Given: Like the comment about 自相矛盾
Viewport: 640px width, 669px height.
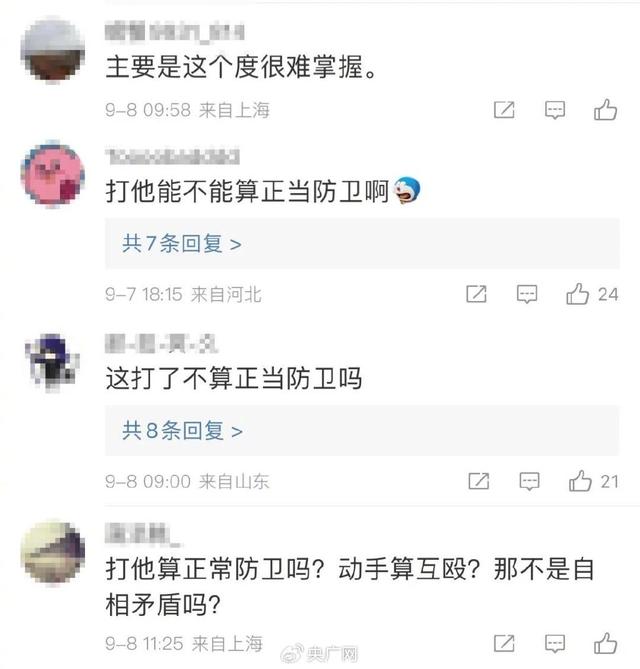Looking at the screenshot, I should [605, 642].
